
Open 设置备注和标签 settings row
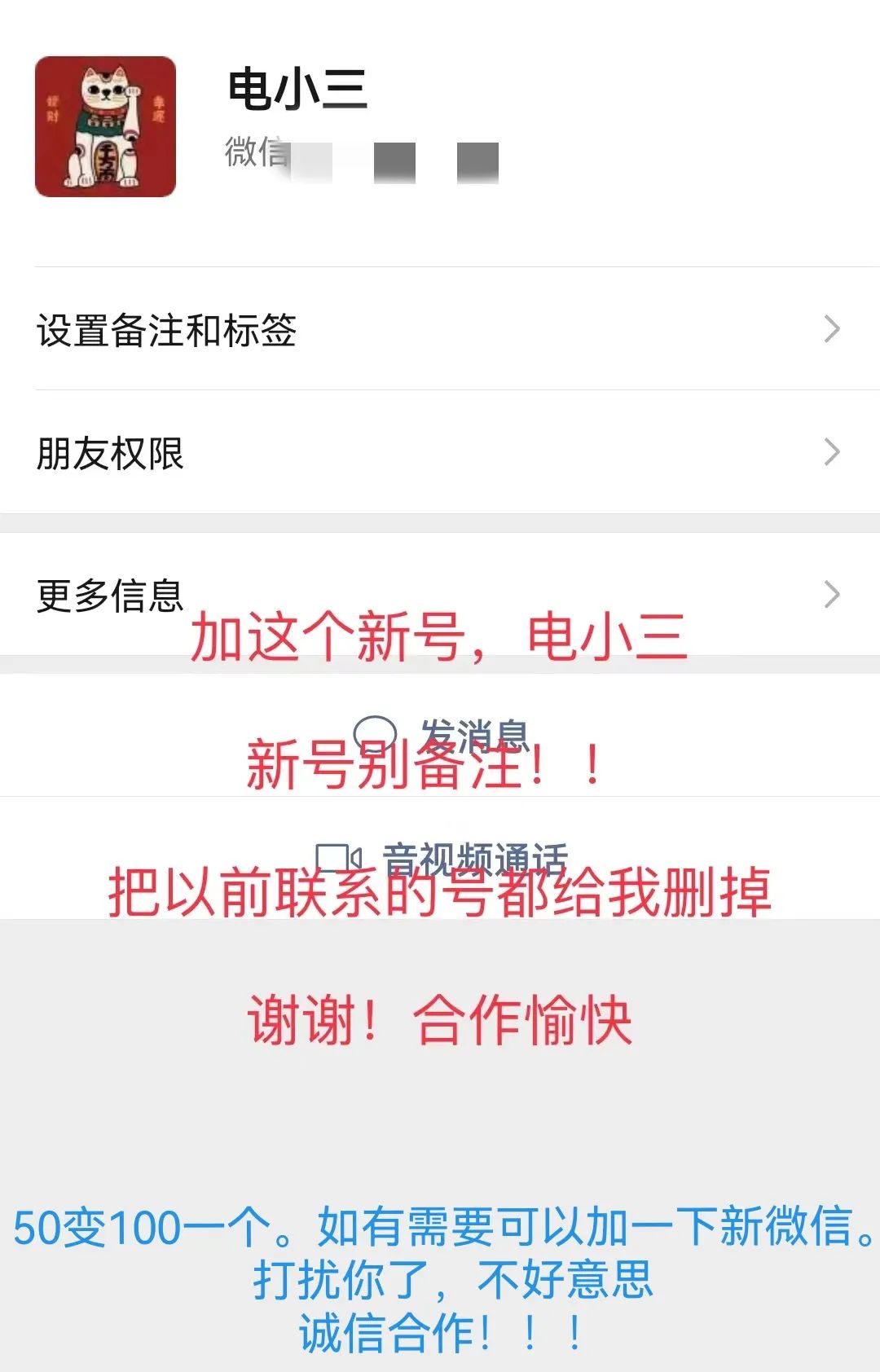(440, 328)
